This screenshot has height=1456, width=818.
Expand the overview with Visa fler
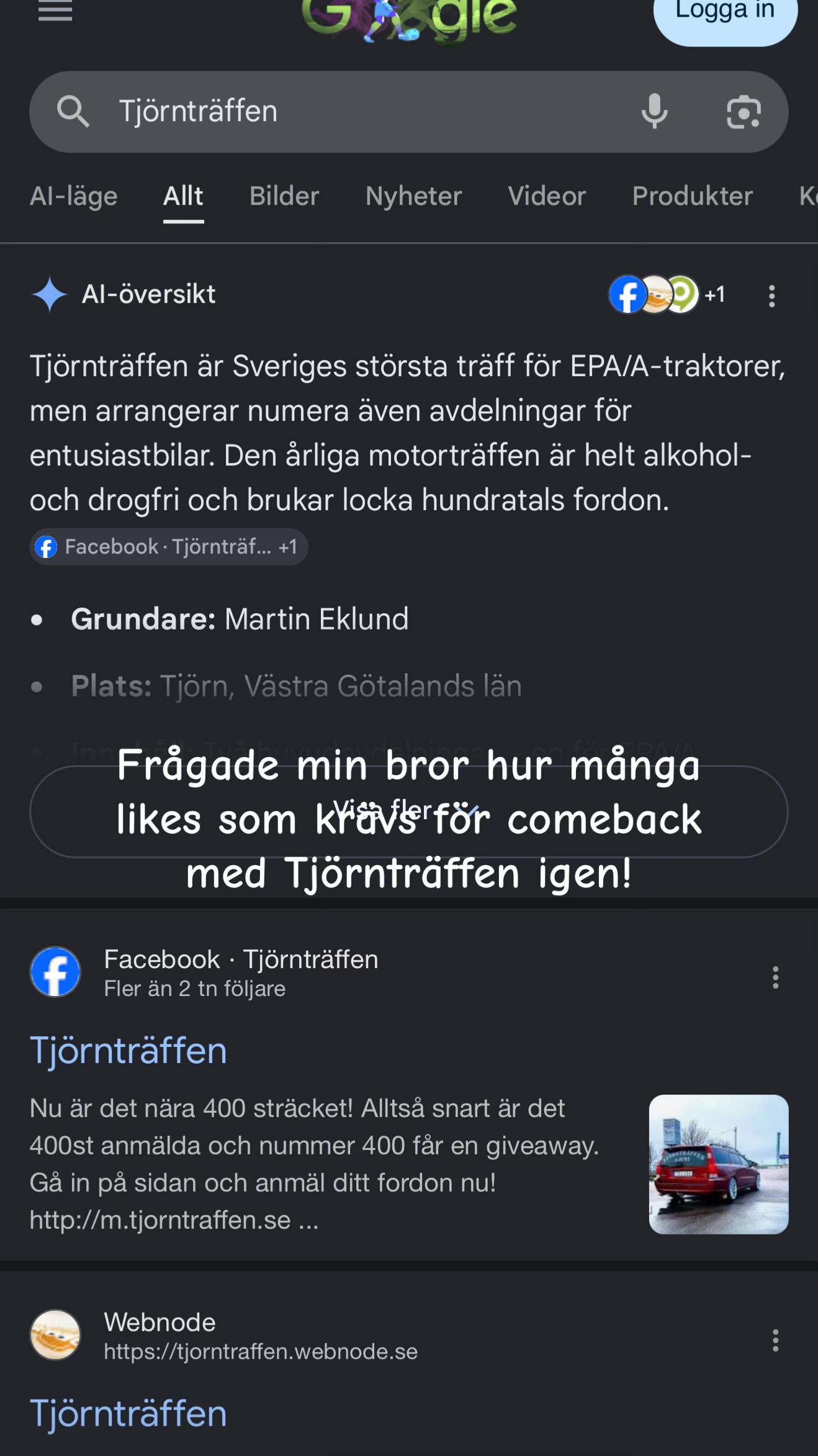tap(408, 811)
